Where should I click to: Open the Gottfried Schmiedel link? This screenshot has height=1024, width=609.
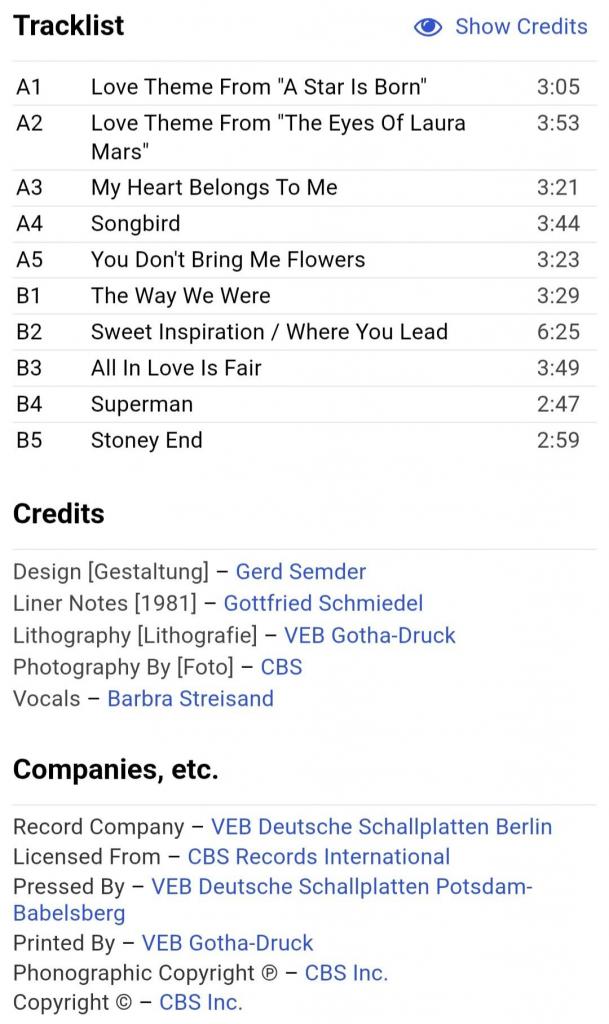323,603
